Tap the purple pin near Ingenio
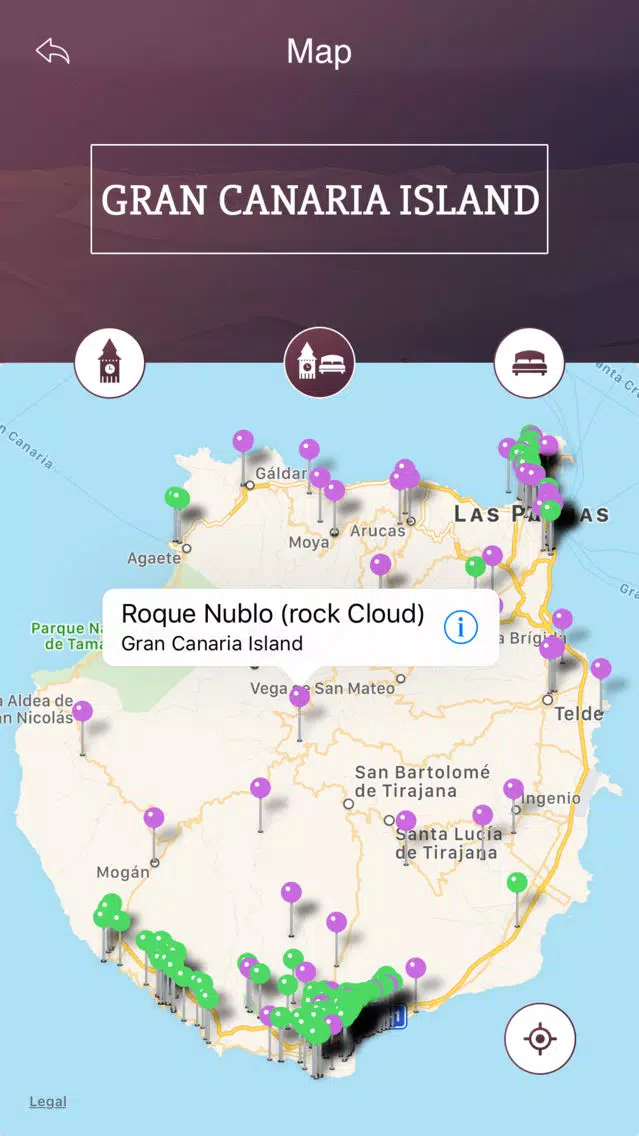The height and width of the screenshot is (1136, 639). coord(513,790)
